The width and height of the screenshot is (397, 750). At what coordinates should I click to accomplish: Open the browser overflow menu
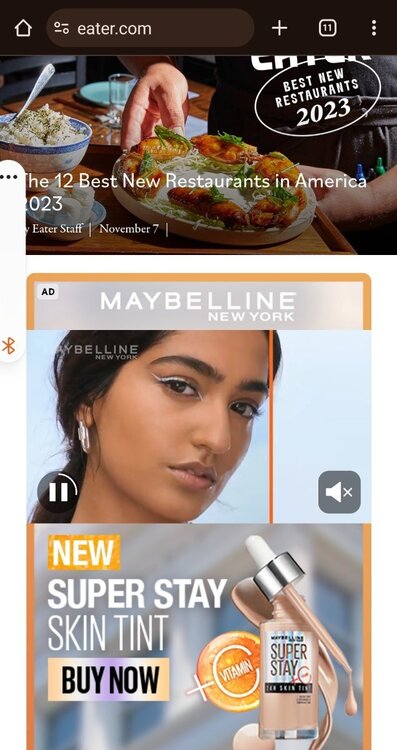point(374,28)
